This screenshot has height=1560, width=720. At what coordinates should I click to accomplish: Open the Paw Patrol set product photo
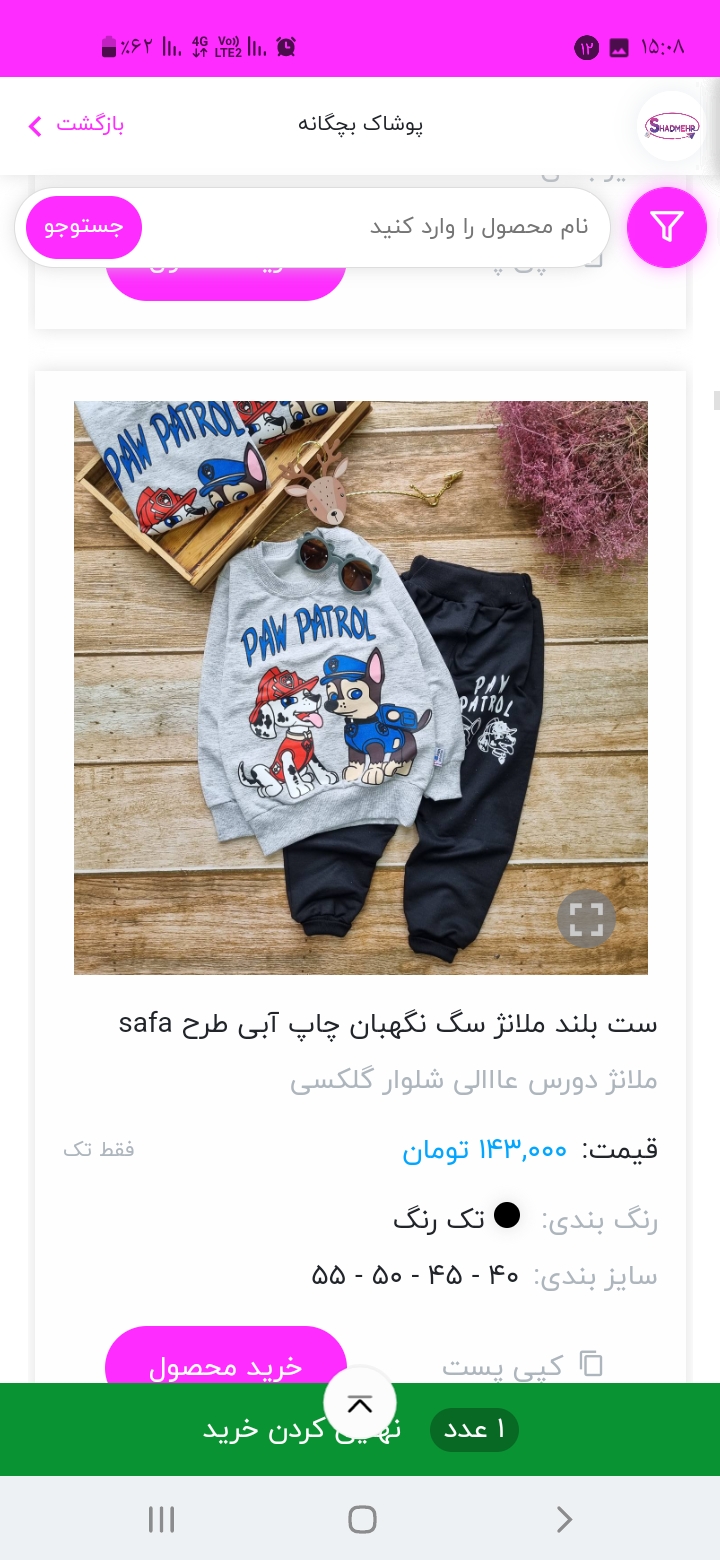click(361, 688)
